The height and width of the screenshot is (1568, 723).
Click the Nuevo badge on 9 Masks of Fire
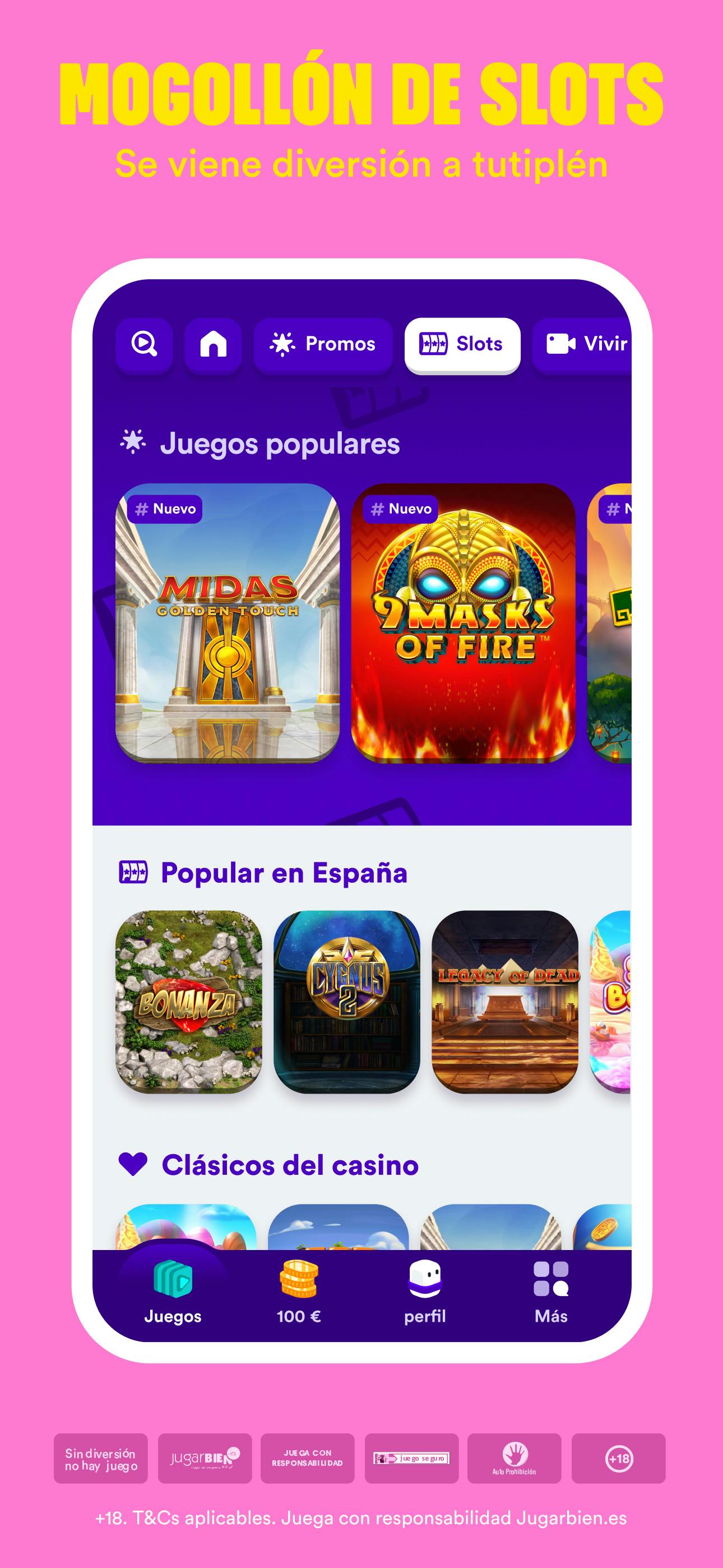[x=402, y=508]
